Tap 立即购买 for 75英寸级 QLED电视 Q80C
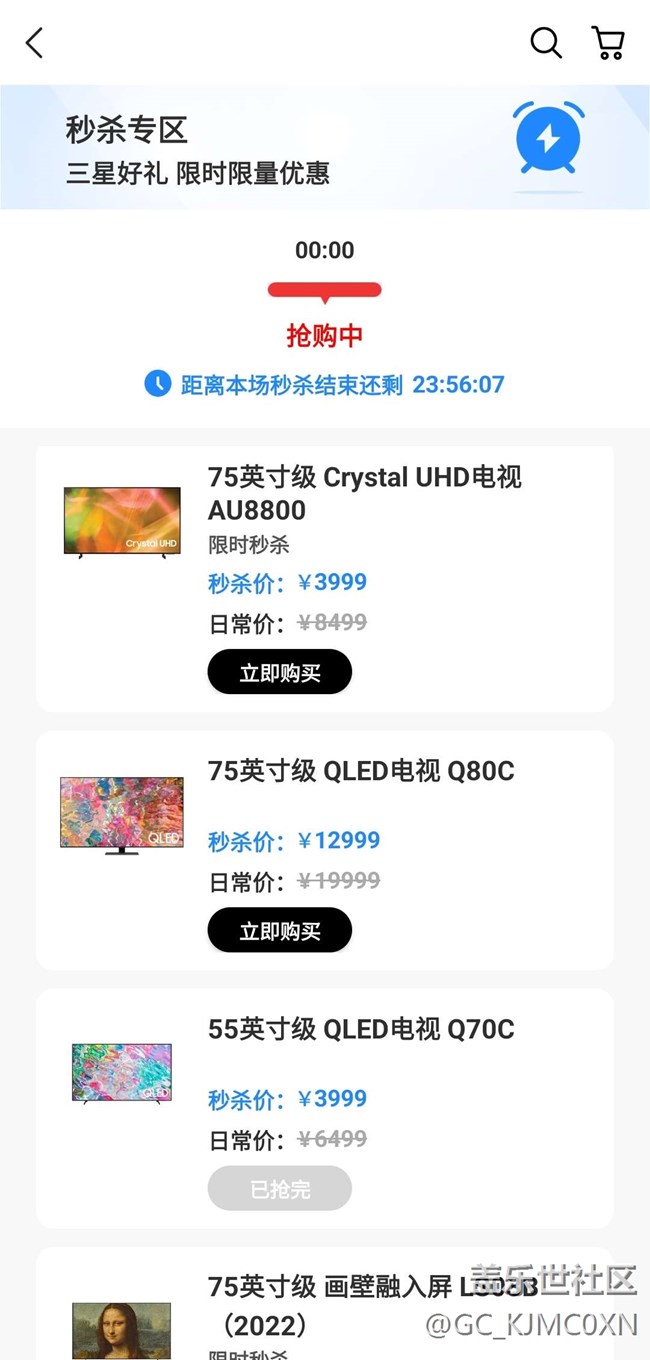 point(280,931)
